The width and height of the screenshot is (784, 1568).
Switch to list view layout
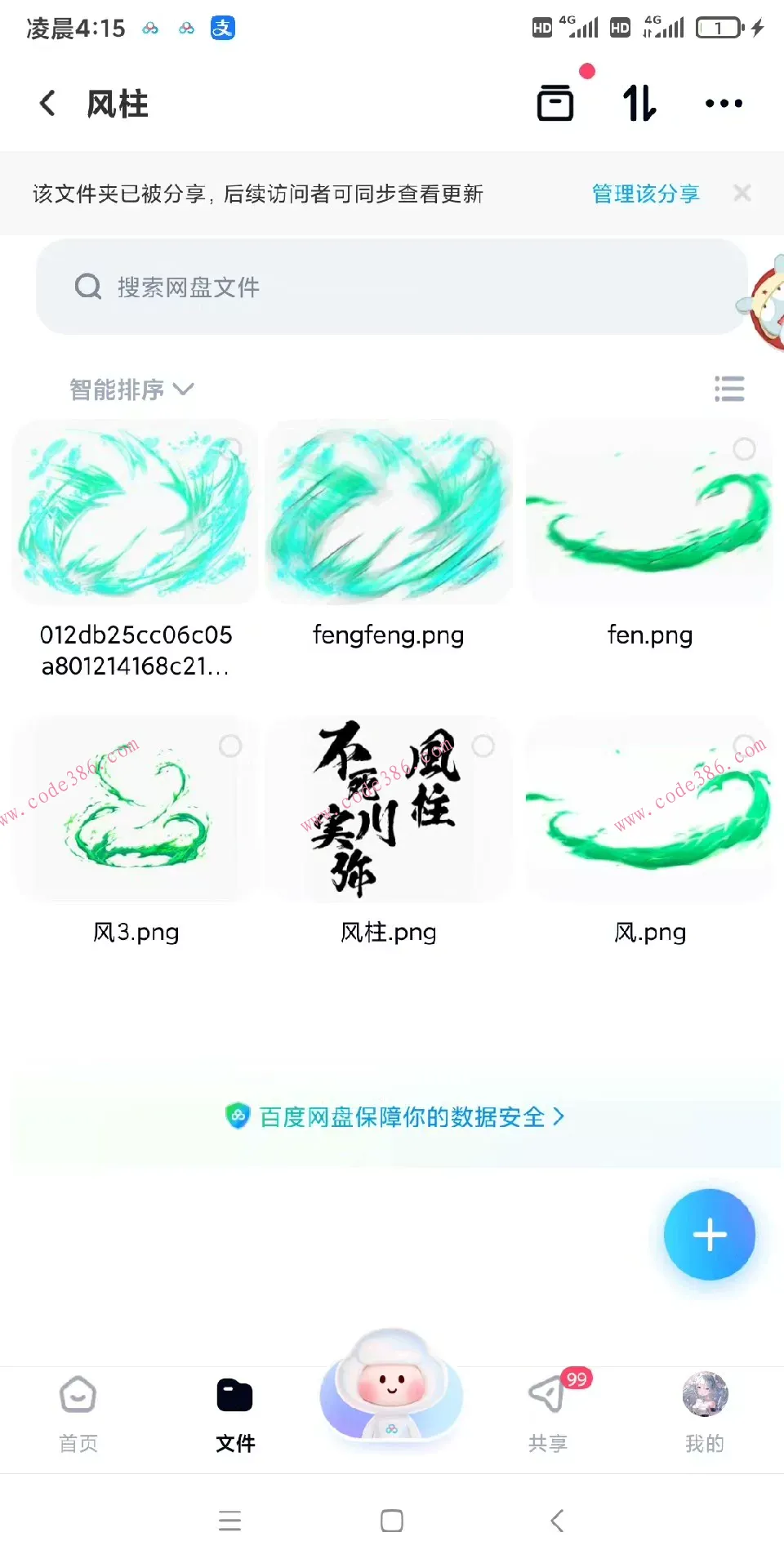tap(729, 390)
